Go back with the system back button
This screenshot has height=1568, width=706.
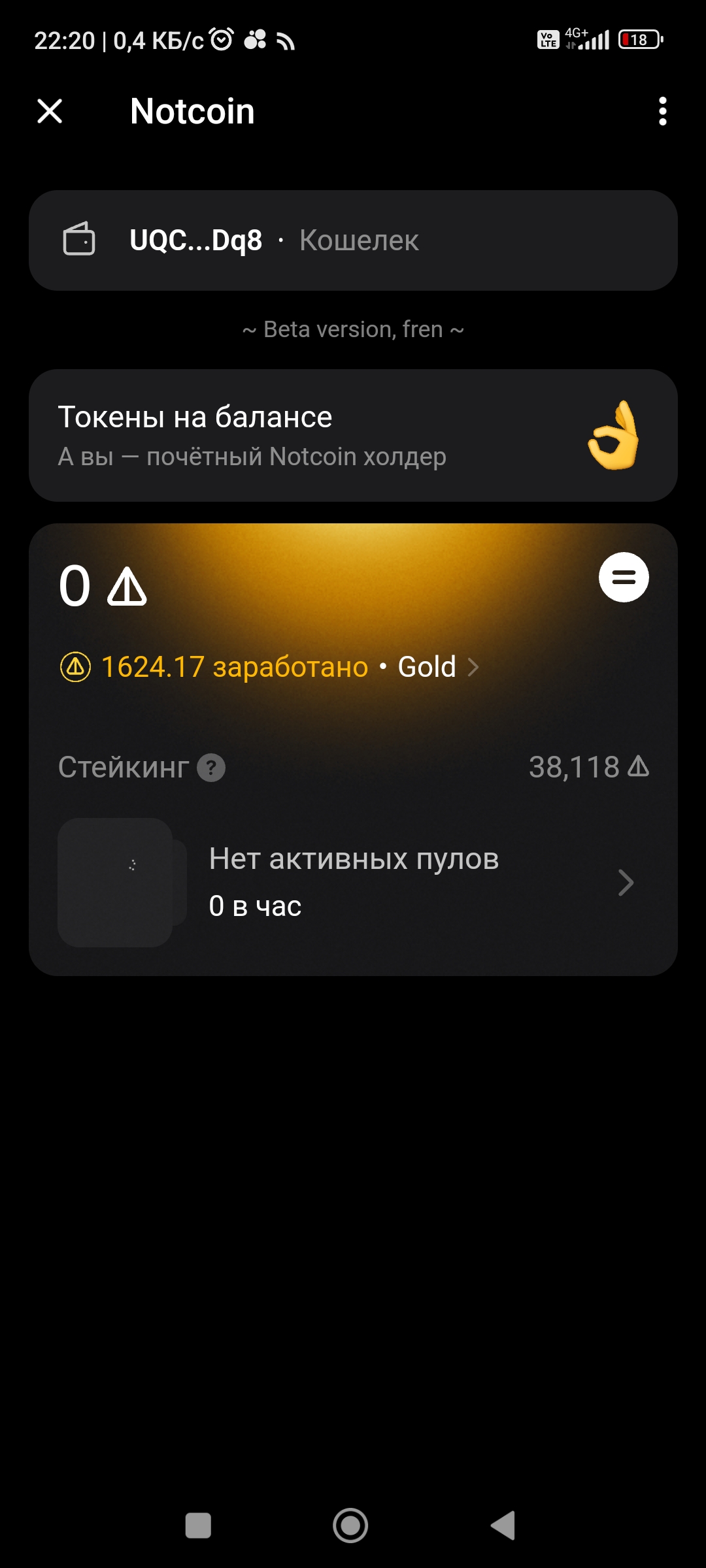[x=503, y=1526]
